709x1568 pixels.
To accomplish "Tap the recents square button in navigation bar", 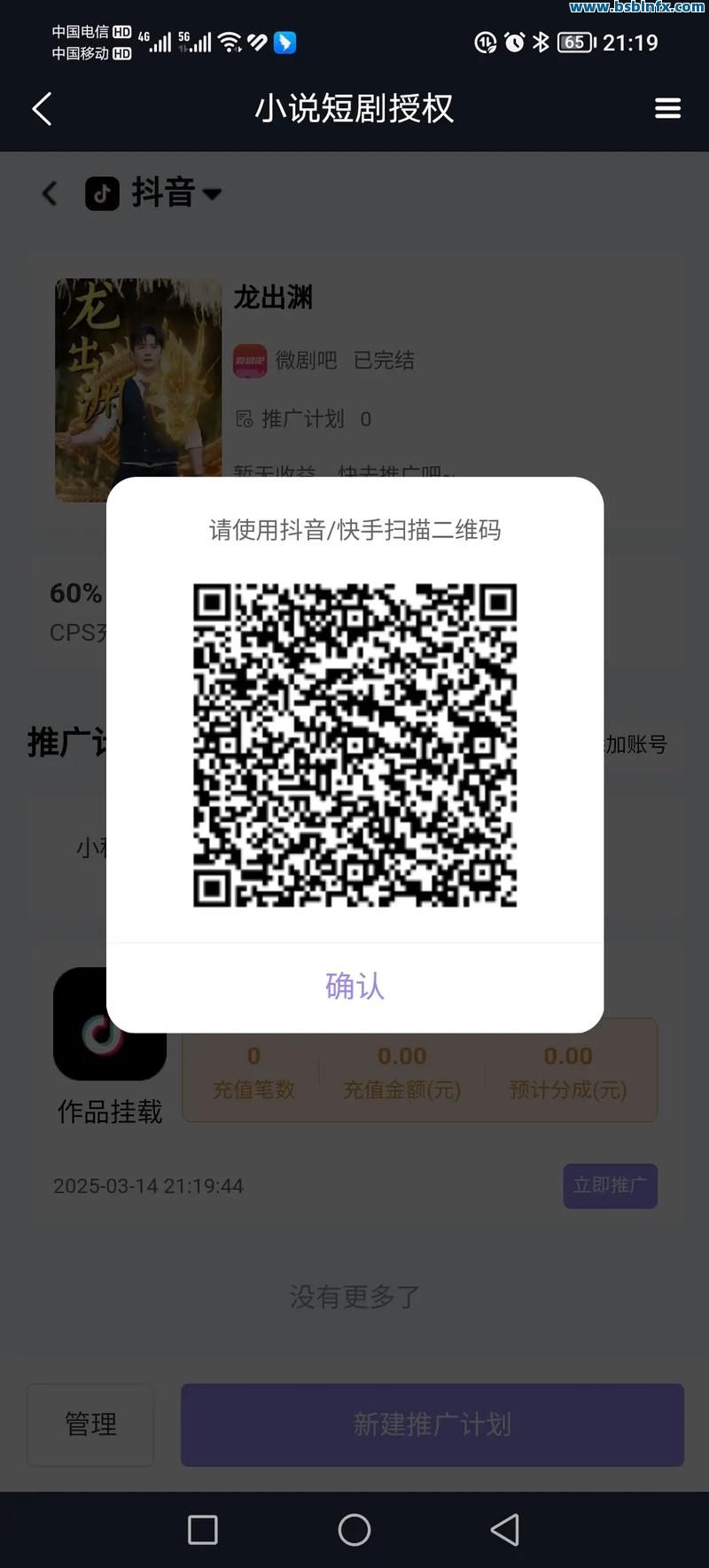I will point(204,1530).
